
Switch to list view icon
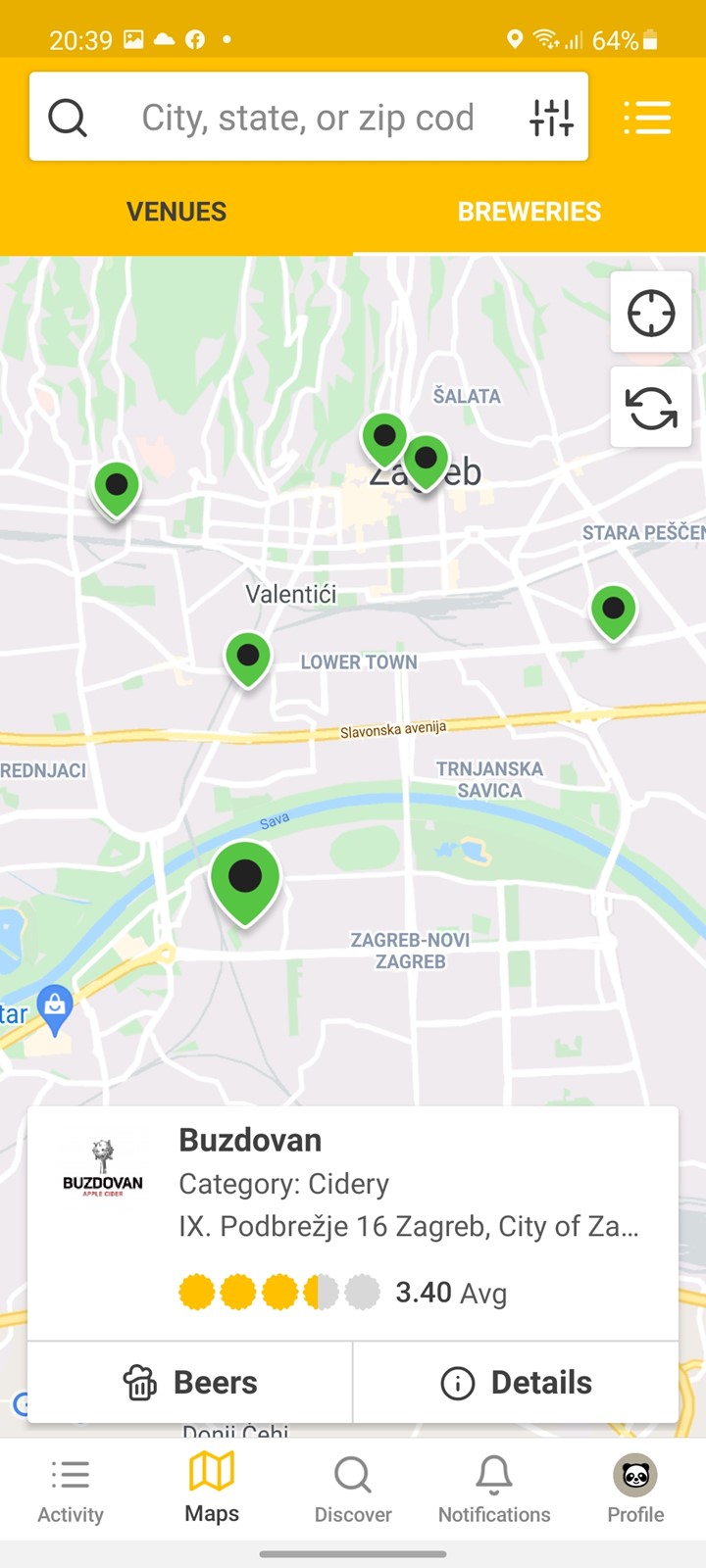[x=647, y=118]
